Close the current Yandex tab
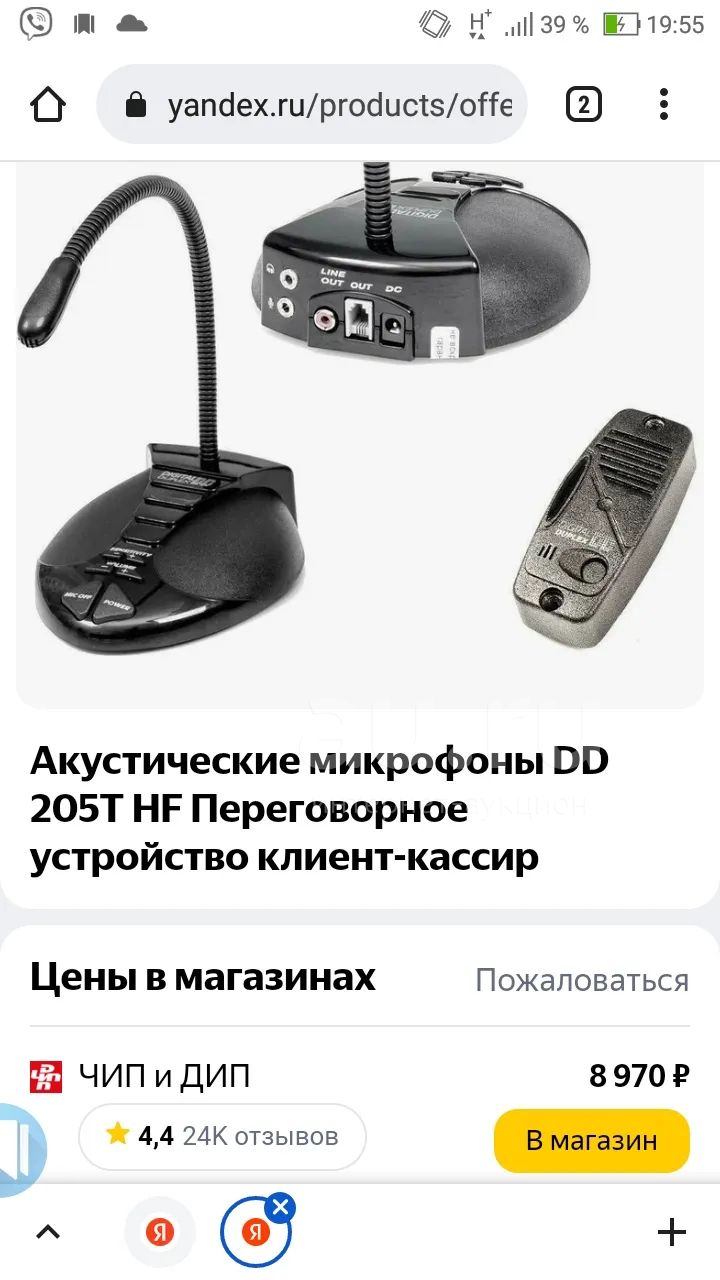The image size is (720, 1280). [281, 1207]
